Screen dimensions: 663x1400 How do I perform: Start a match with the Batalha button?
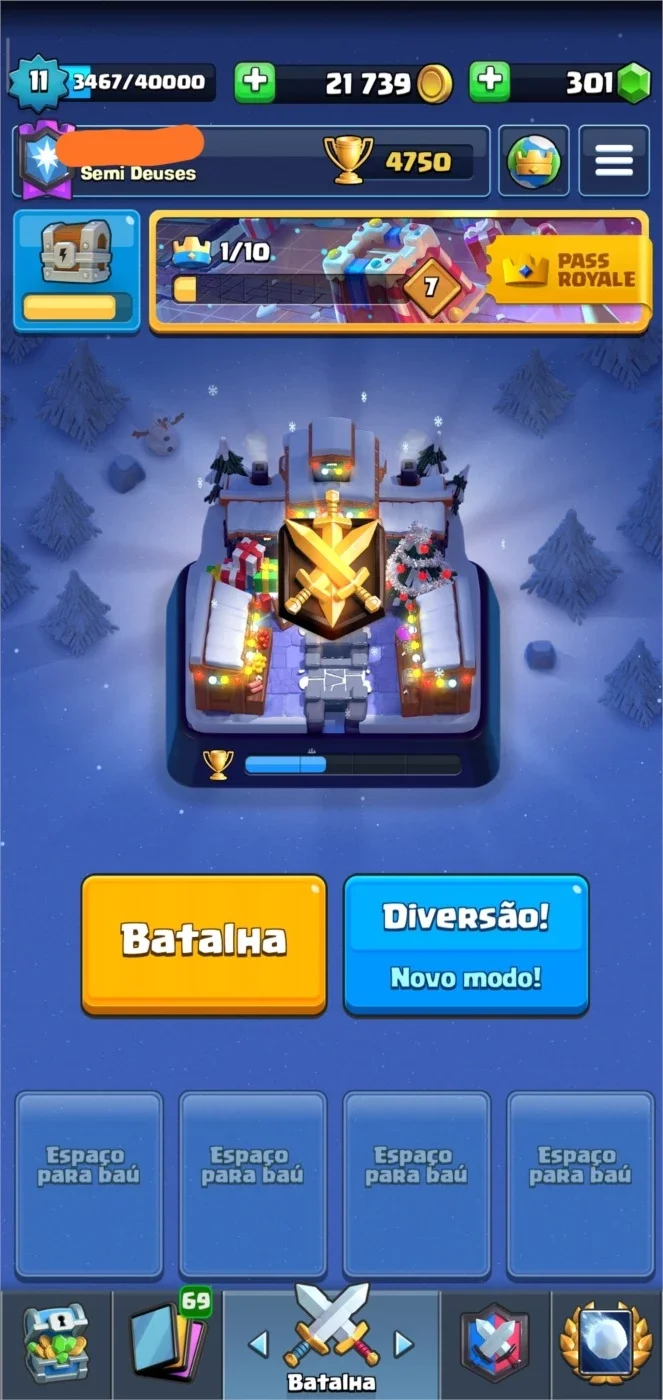(x=204, y=943)
